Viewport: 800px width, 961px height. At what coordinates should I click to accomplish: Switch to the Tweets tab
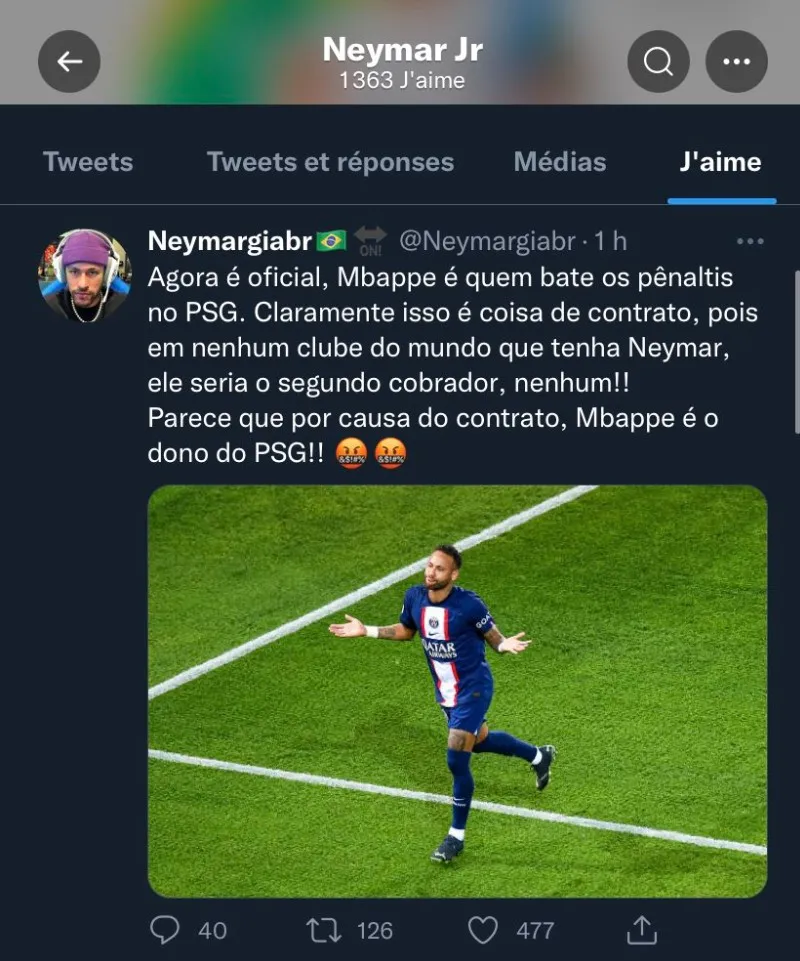coord(88,162)
